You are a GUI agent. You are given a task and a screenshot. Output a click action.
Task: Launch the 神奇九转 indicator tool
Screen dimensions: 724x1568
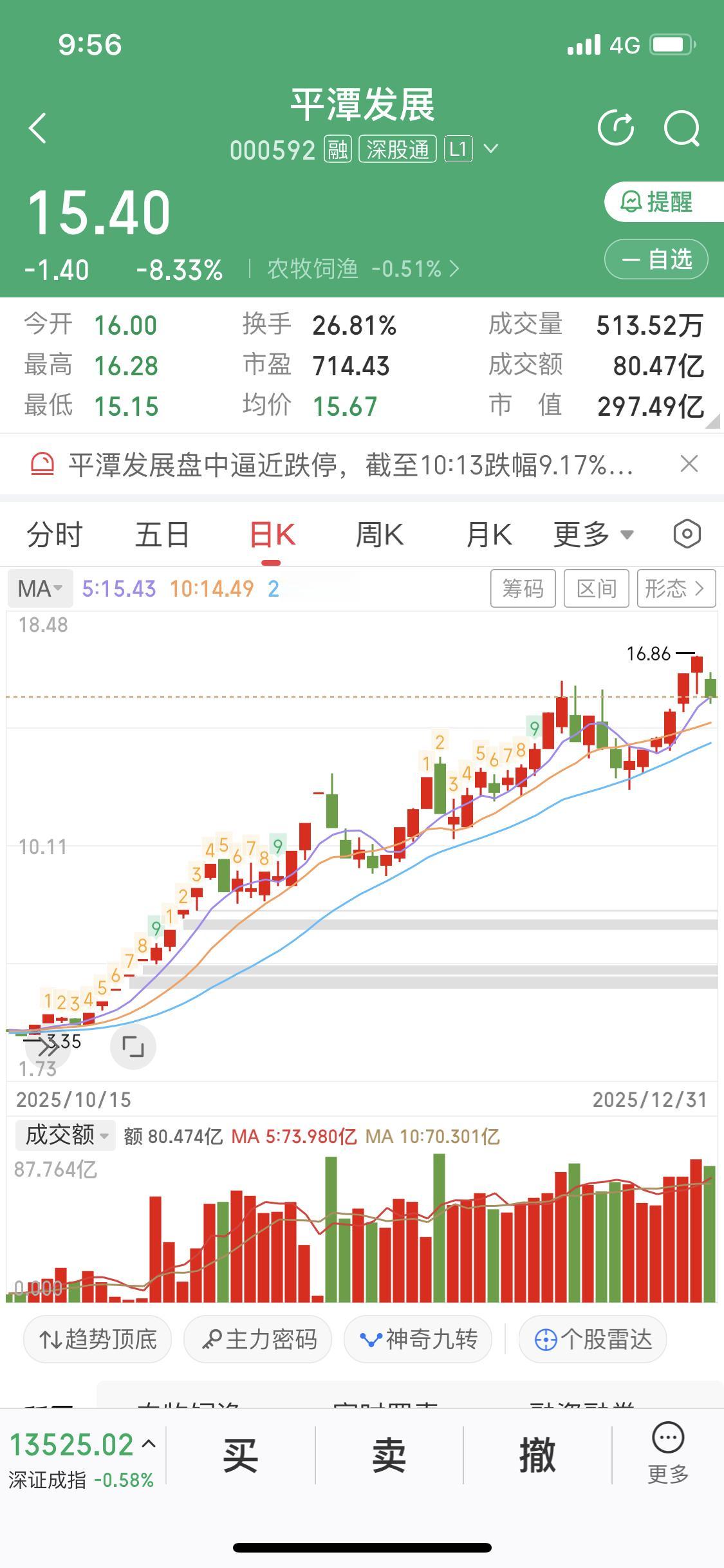point(418,1338)
